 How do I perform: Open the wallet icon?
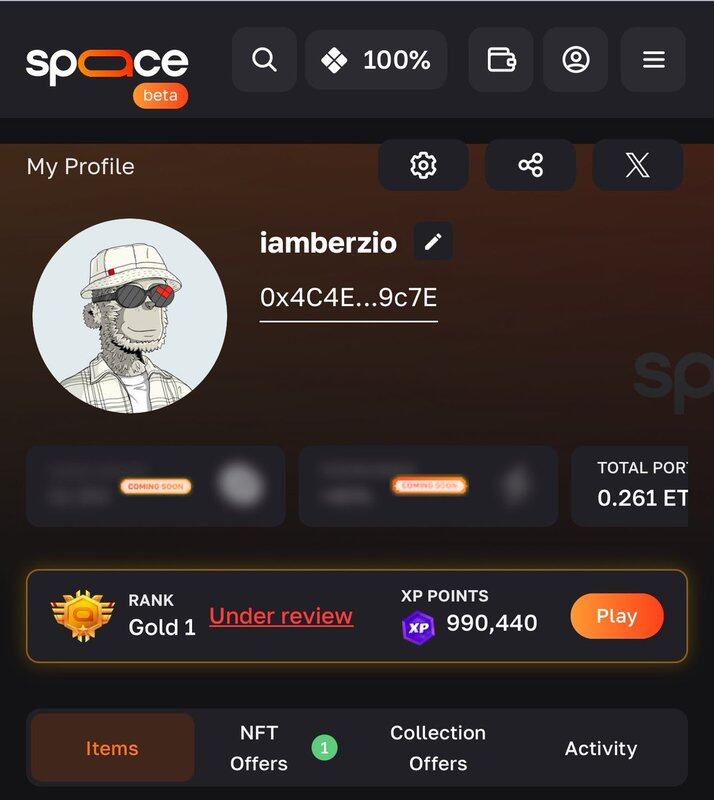click(501, 60)
